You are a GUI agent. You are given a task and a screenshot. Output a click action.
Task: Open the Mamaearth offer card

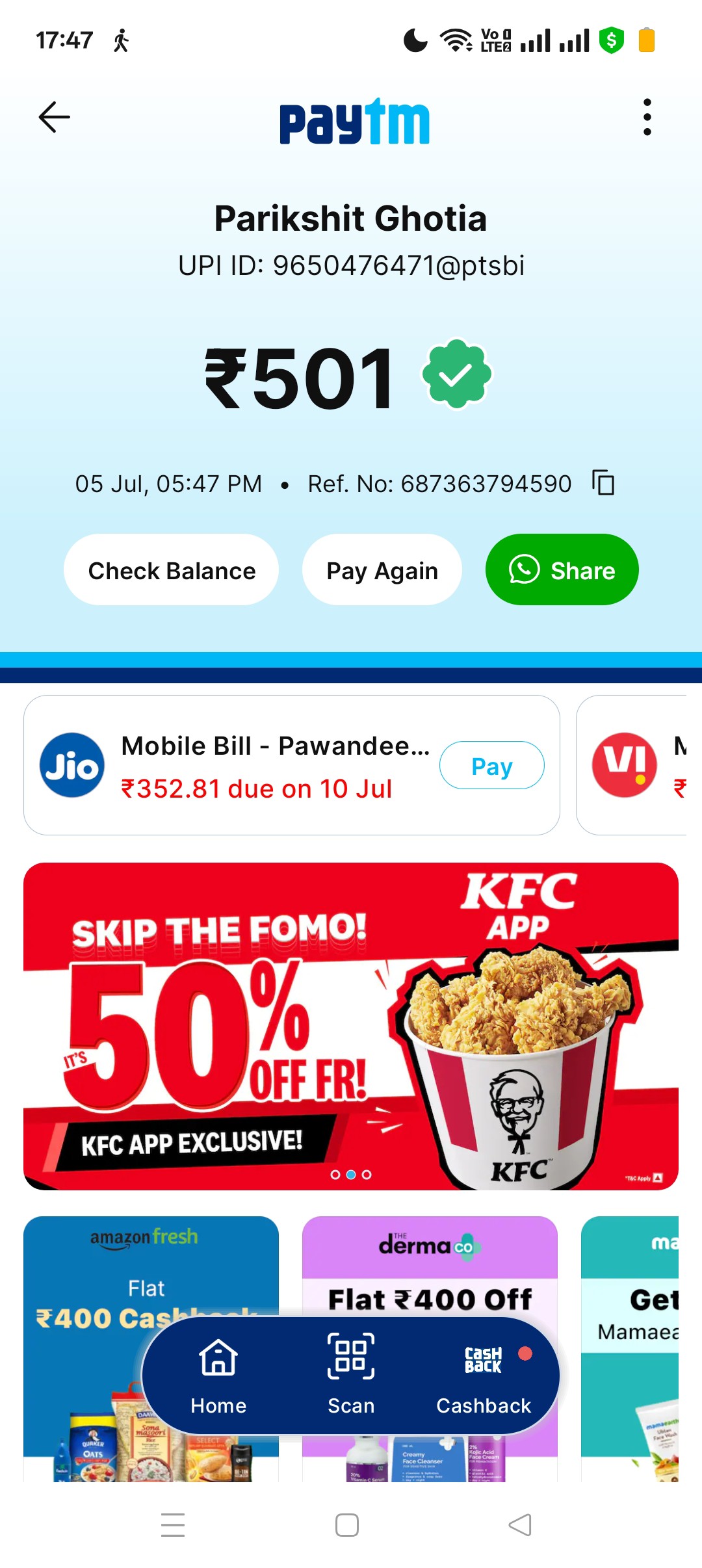(630, 1349)
